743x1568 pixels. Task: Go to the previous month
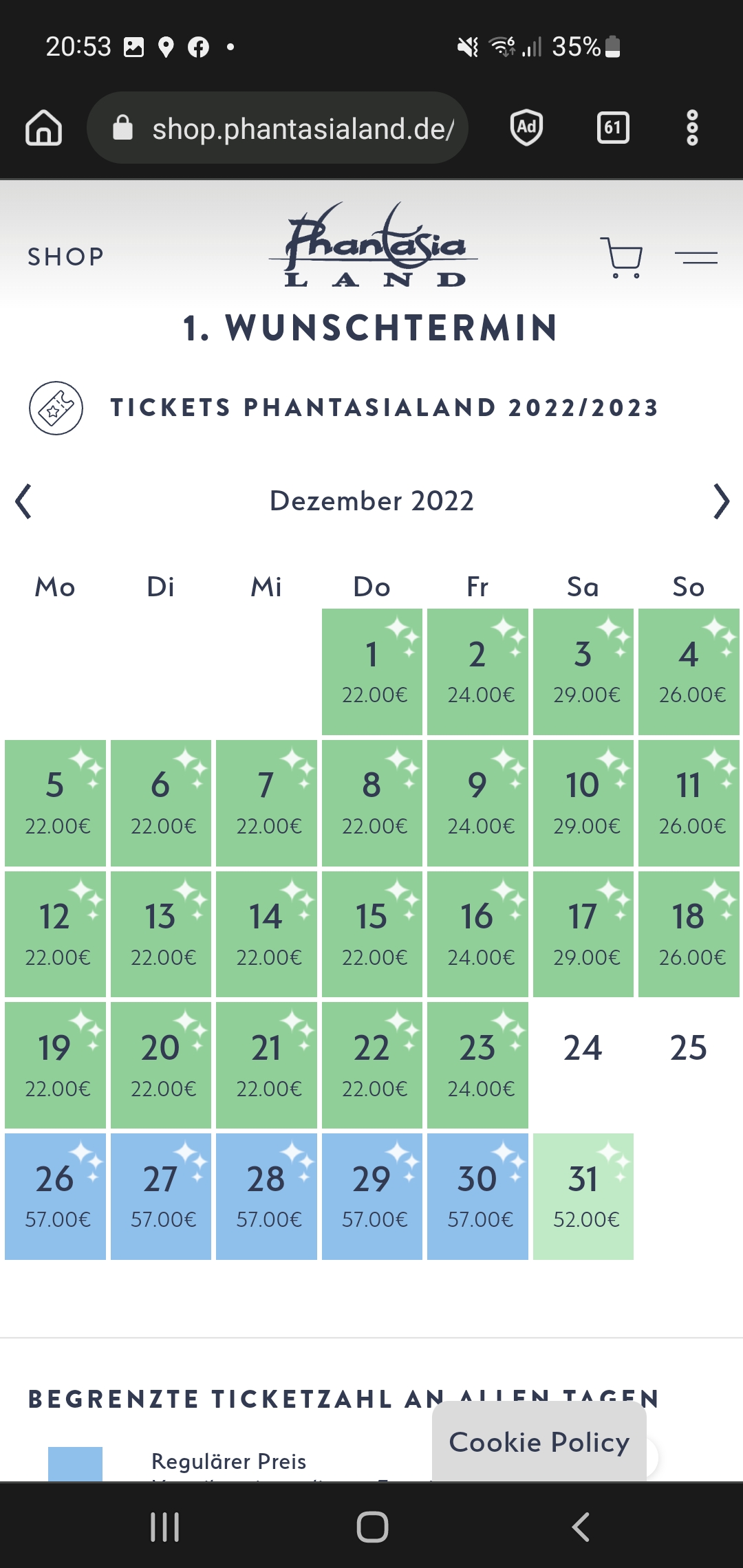[24, 501]
